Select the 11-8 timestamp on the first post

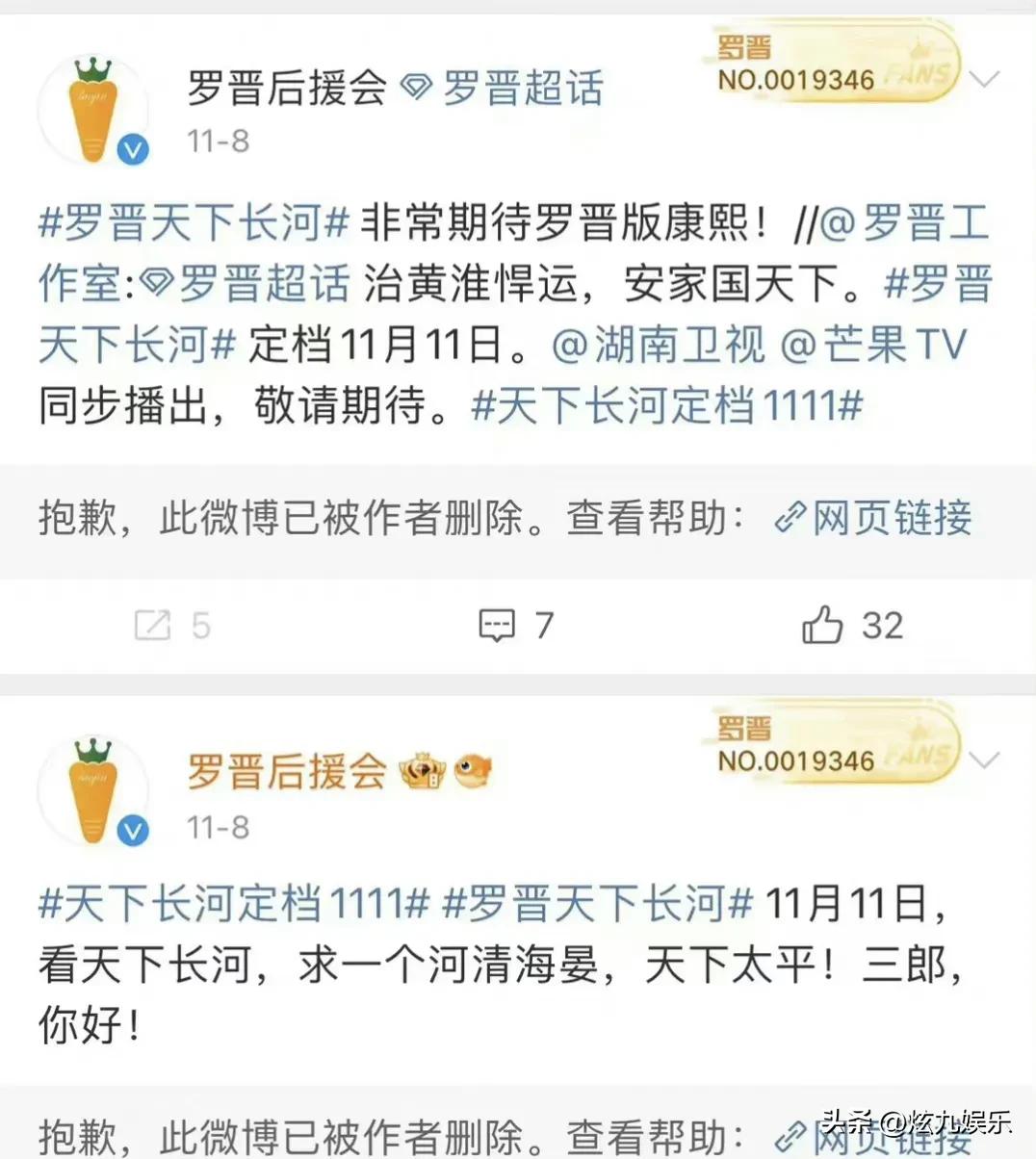point(216,142)
